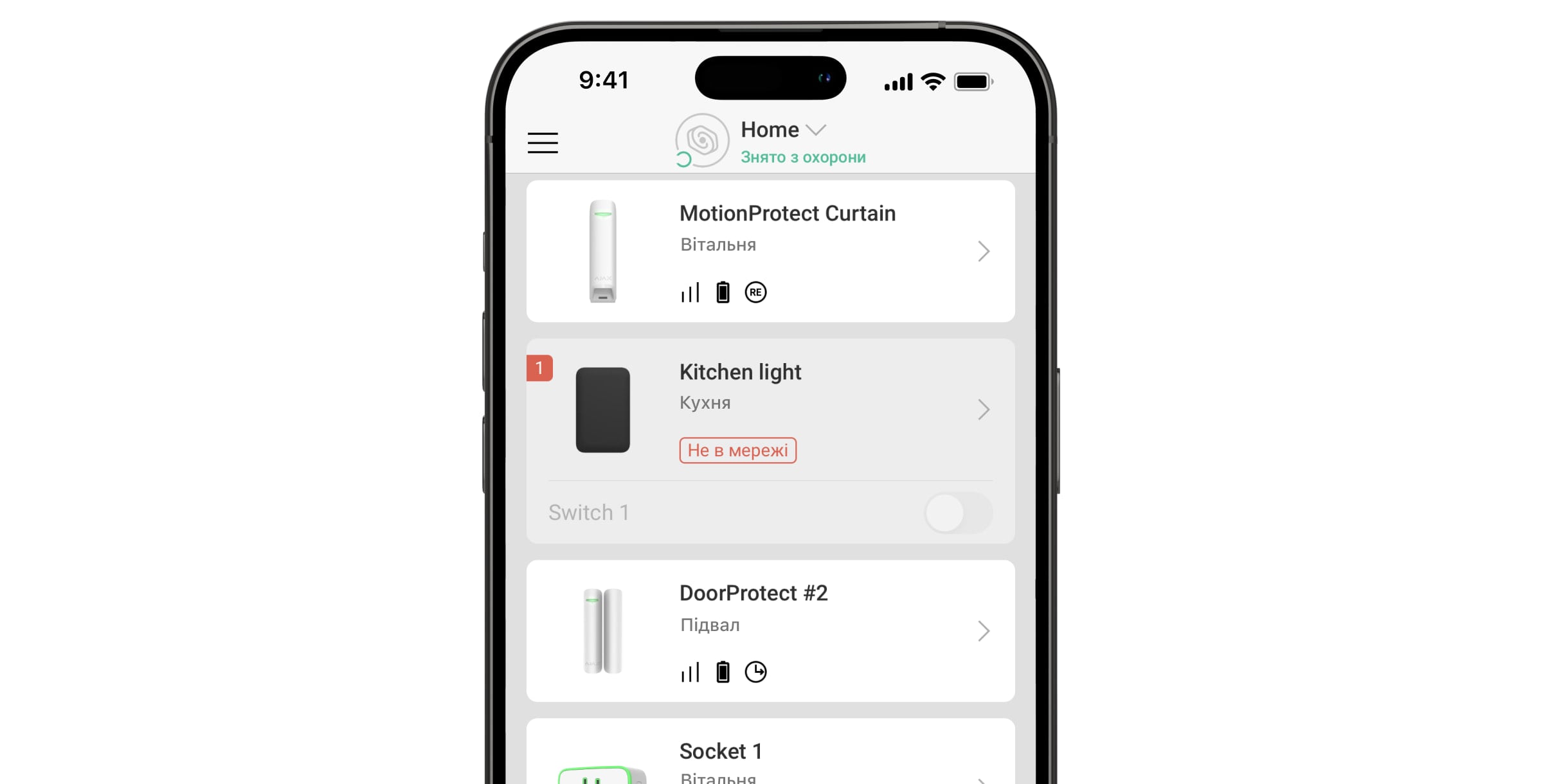This screenshot has width=1543, height=784.
Task: Open DoorProtect #2 device details
Action: [x=770, y=631]
